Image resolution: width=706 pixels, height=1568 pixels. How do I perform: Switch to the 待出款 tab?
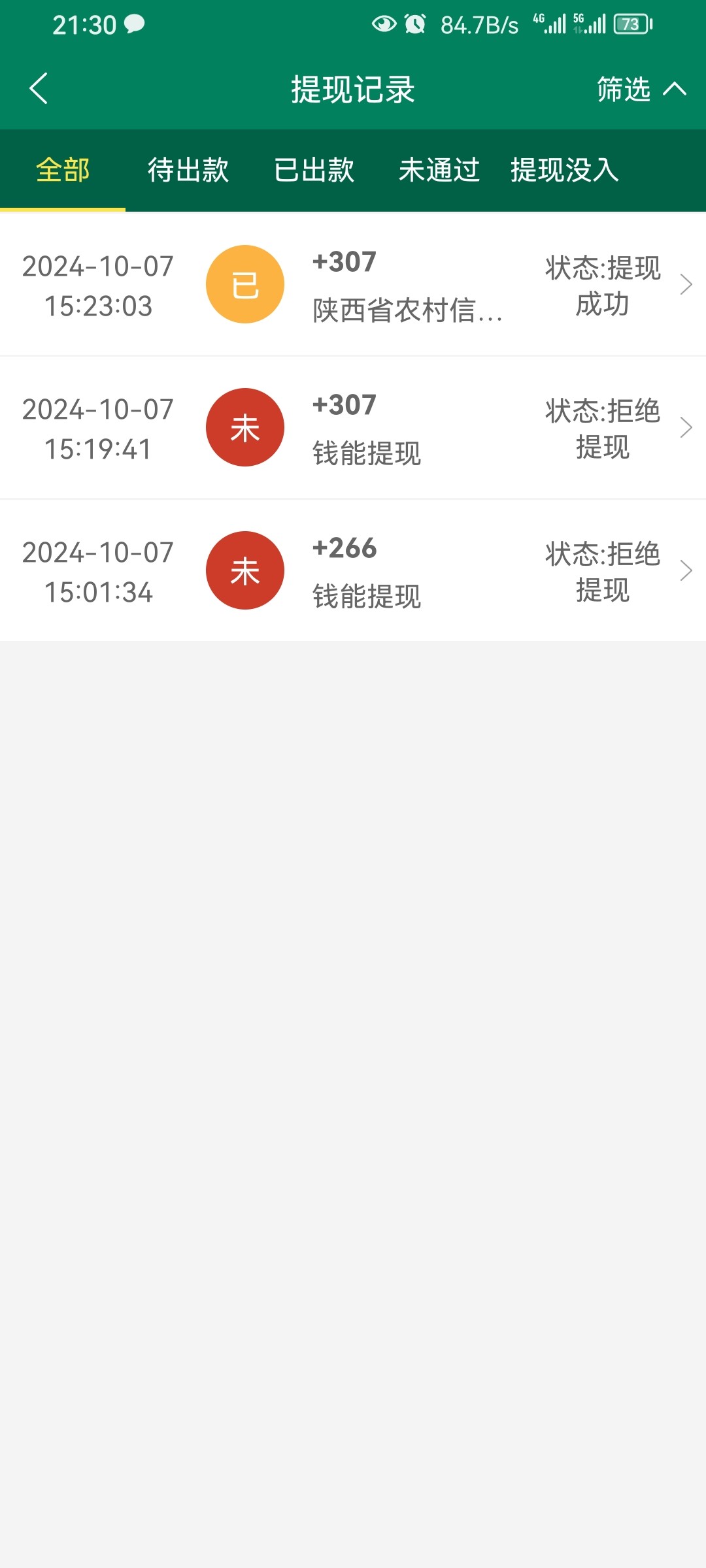tap(188, 171)
